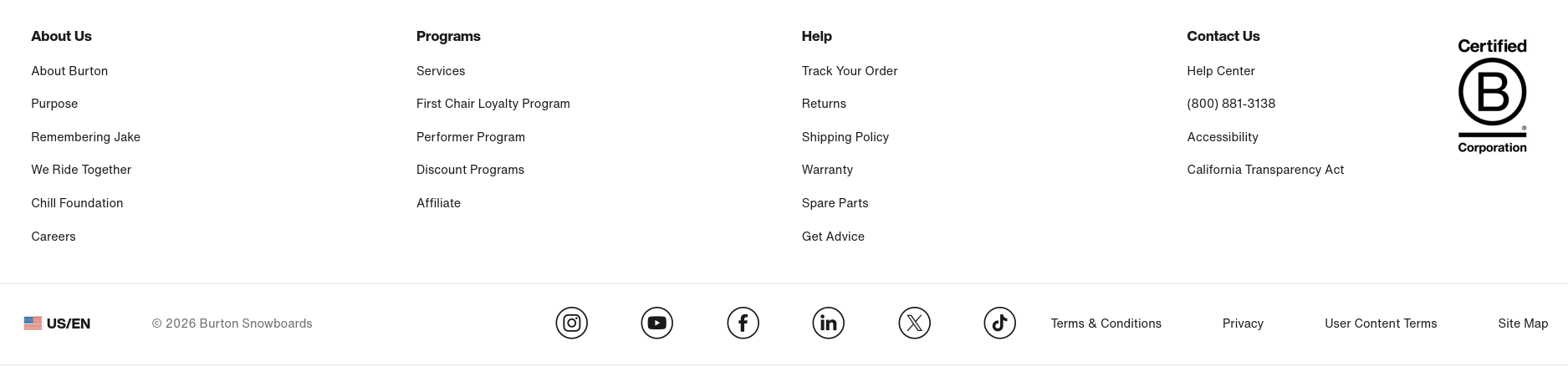Screen dimensions: 1568x377
Task: Select Track Your Order
Action: point(849,71)
